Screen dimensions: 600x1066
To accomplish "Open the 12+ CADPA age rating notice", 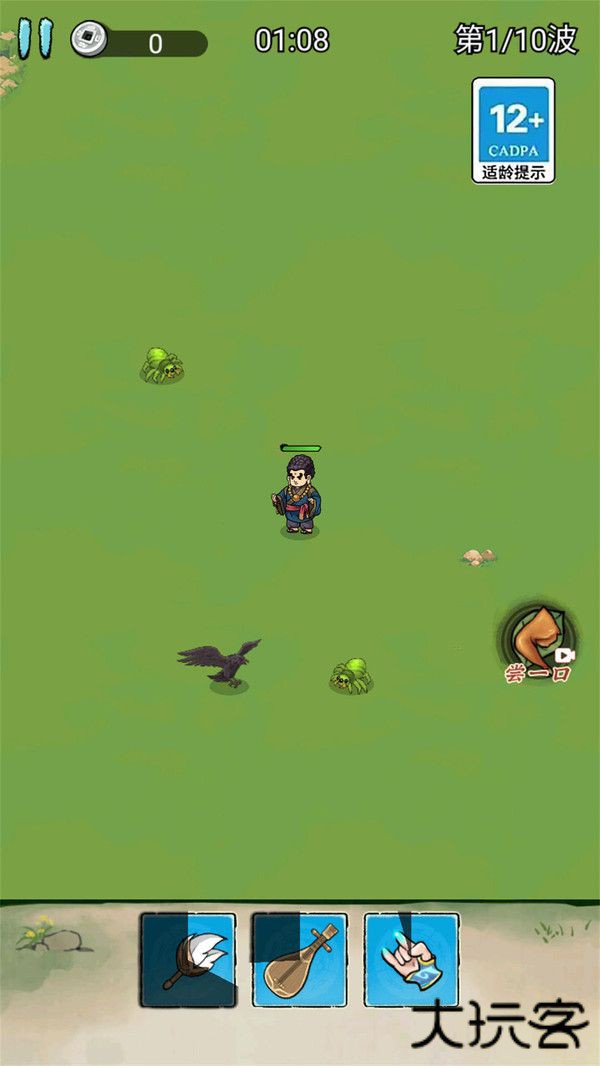I will [514, 130].
